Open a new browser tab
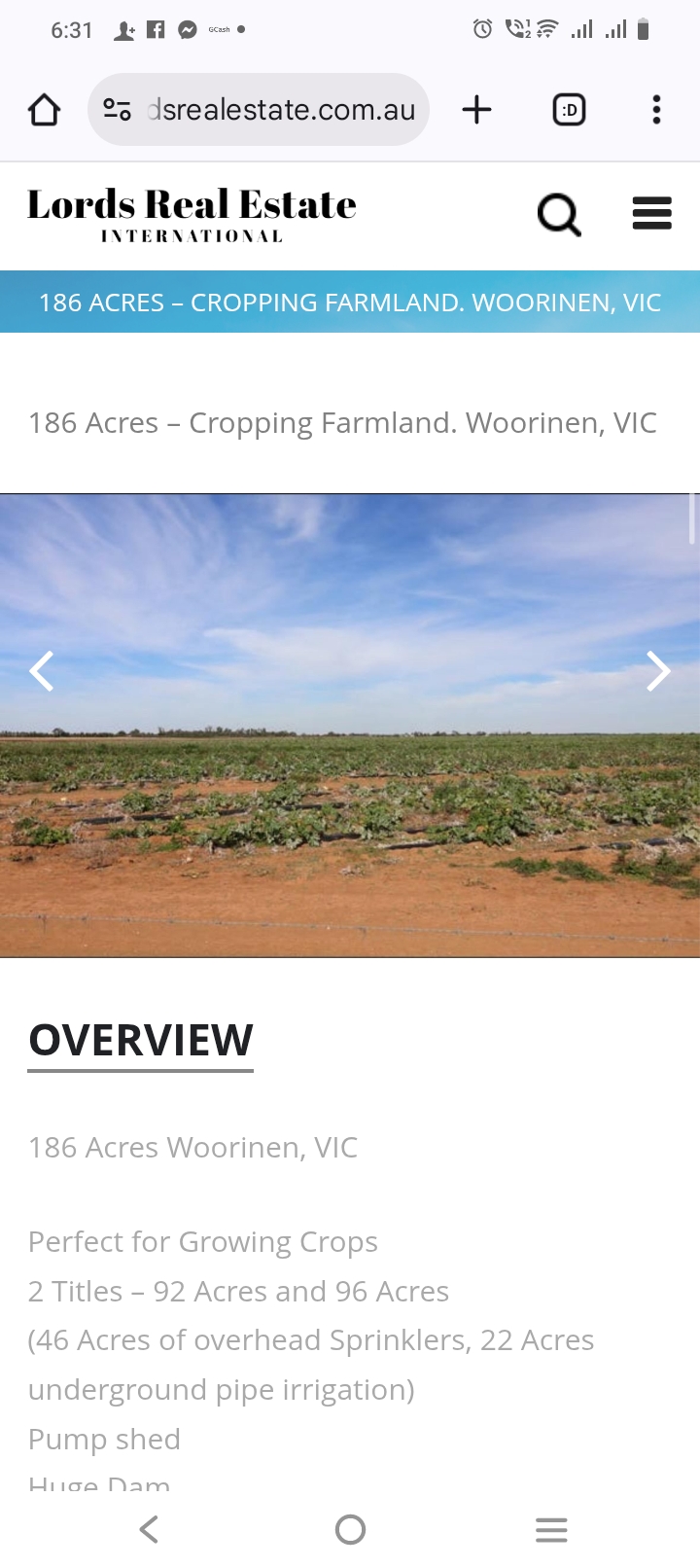The image size is (700, 1568). pos(476,110)
